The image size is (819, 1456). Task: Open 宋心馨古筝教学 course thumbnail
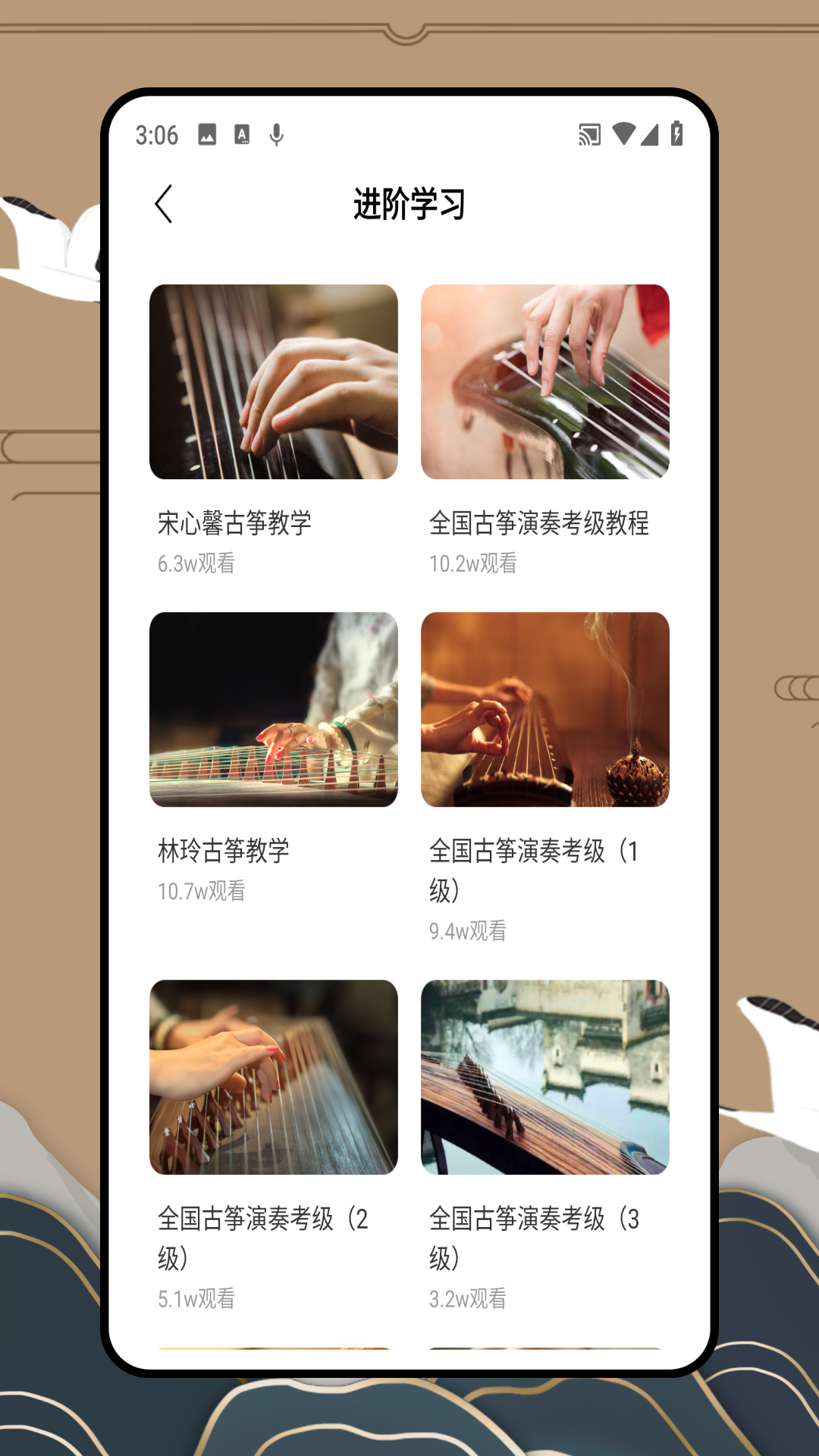(274, 383)
